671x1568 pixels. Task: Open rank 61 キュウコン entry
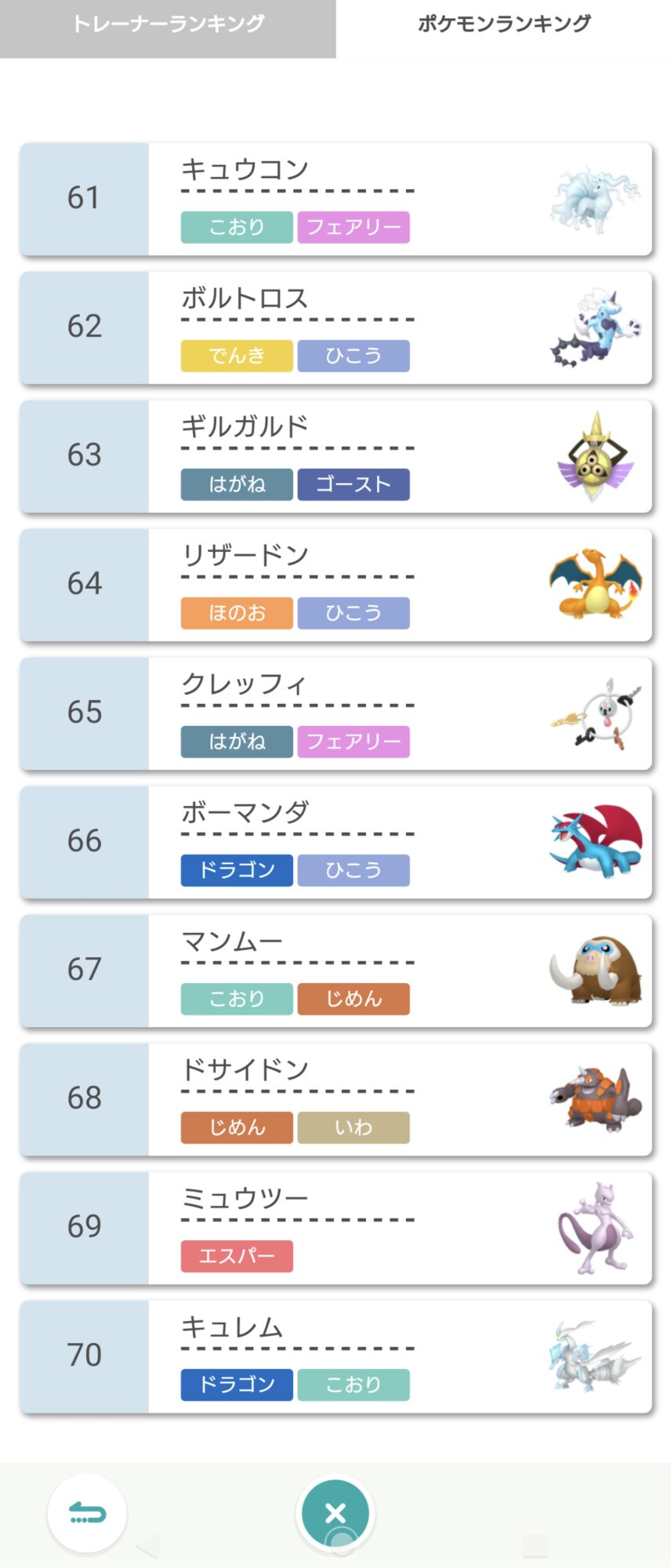[x=336, y=199]
